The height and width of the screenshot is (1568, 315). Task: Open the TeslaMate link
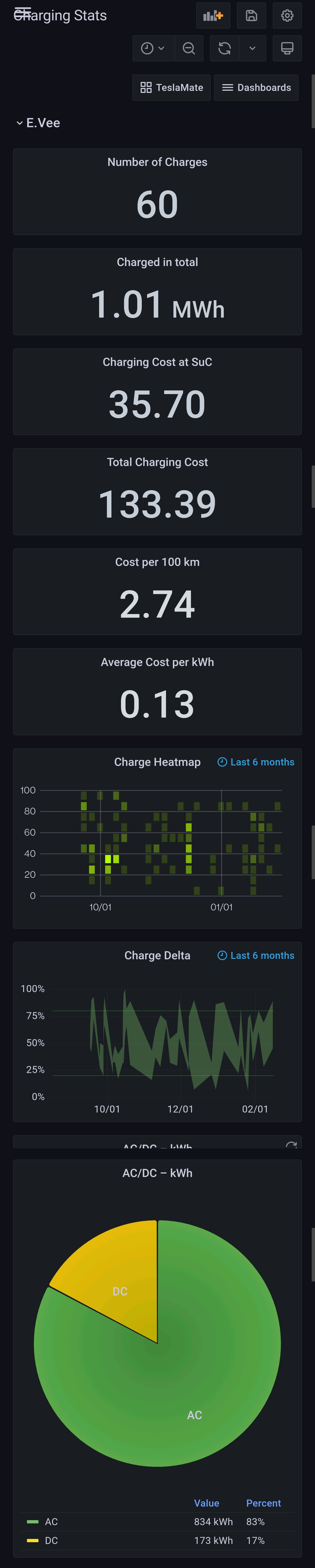coord(172,88)
